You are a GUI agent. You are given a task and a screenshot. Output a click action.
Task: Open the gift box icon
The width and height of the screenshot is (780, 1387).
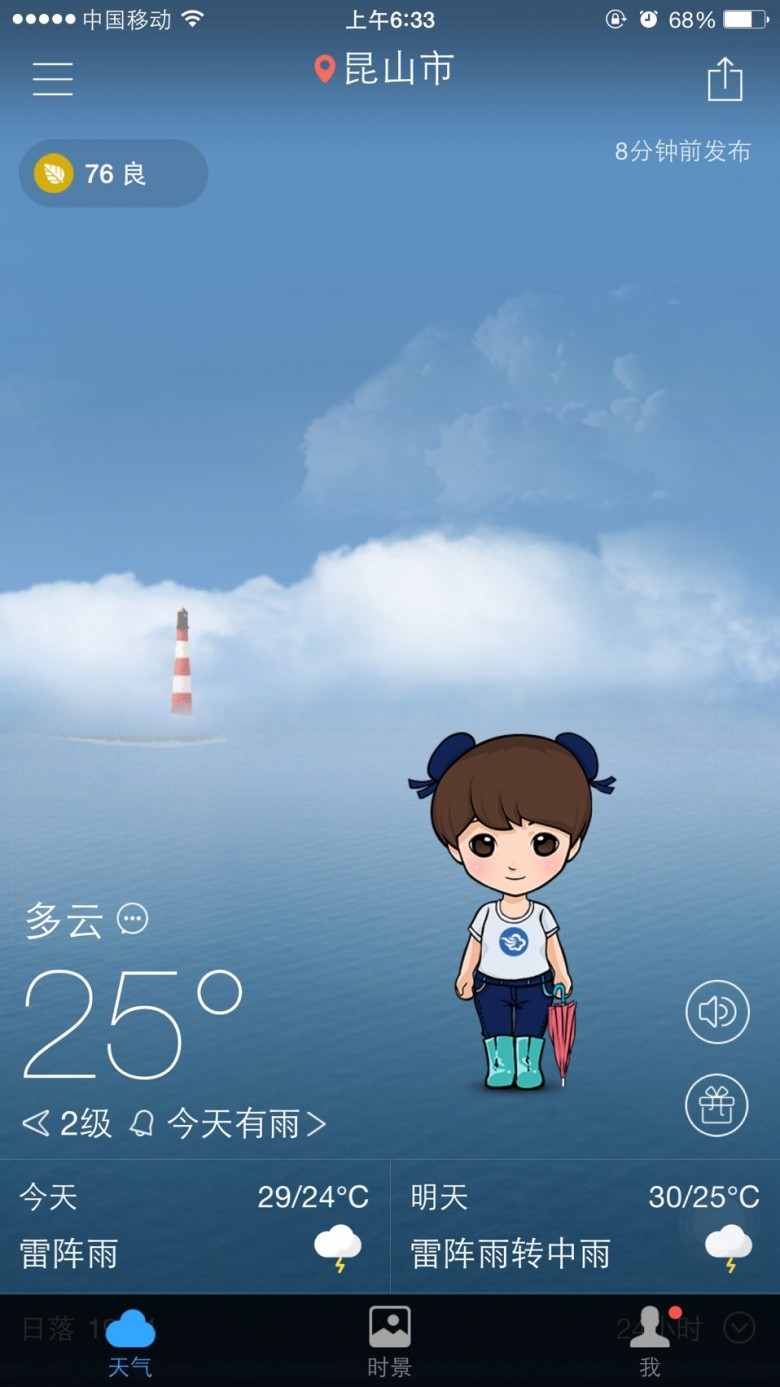tap(717, 1105)
